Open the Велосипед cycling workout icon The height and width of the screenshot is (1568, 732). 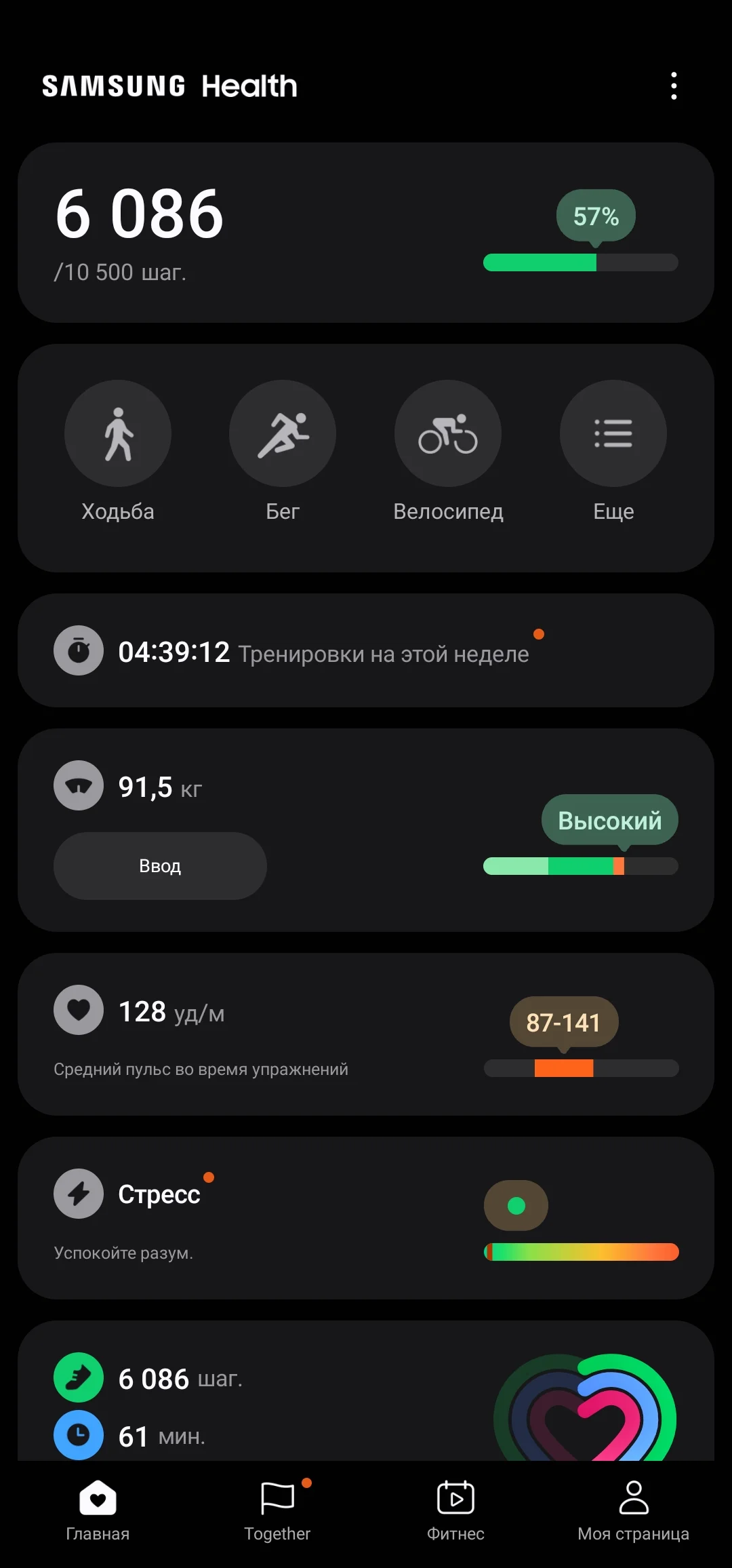coord(447,433)
